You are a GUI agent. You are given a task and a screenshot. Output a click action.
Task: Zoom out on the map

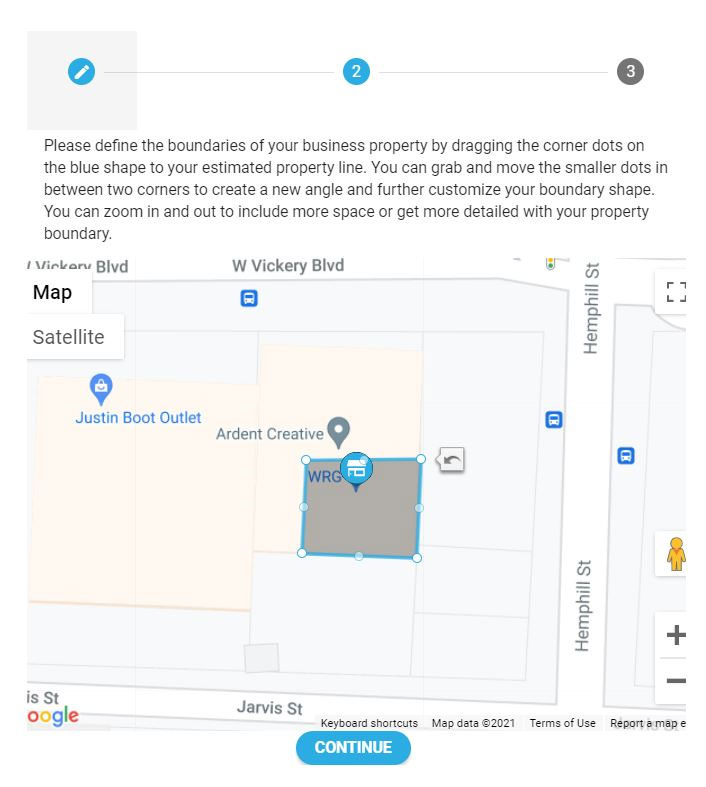[x=675, y=681]
